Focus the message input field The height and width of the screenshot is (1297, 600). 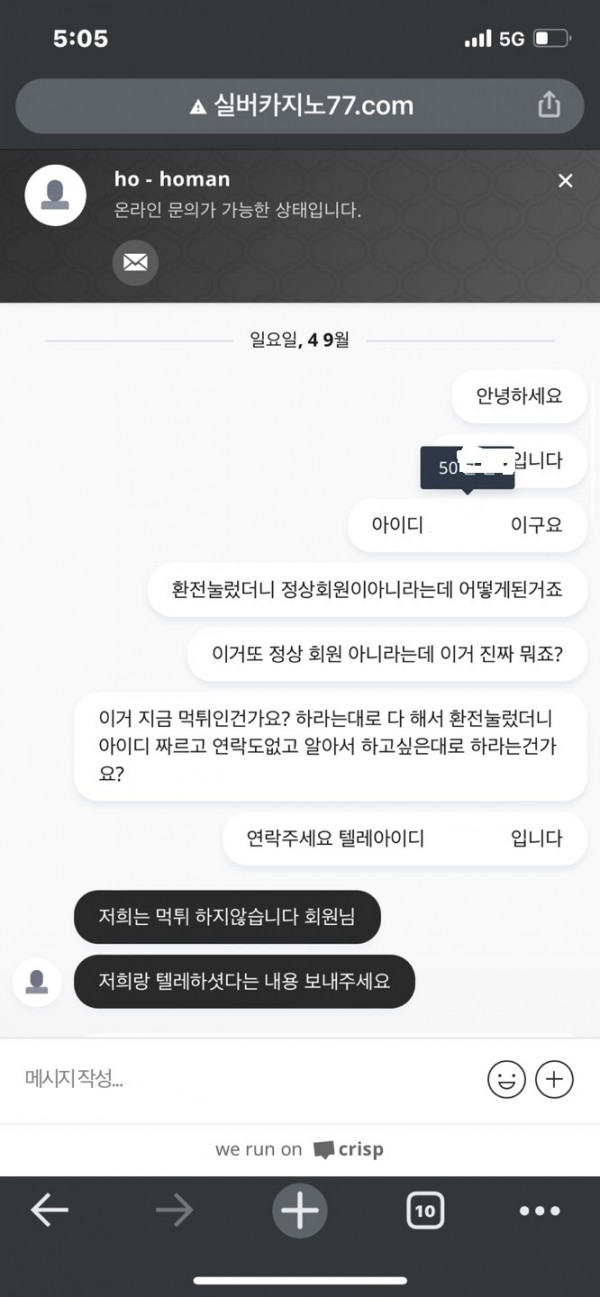(x=240, y=1079)
